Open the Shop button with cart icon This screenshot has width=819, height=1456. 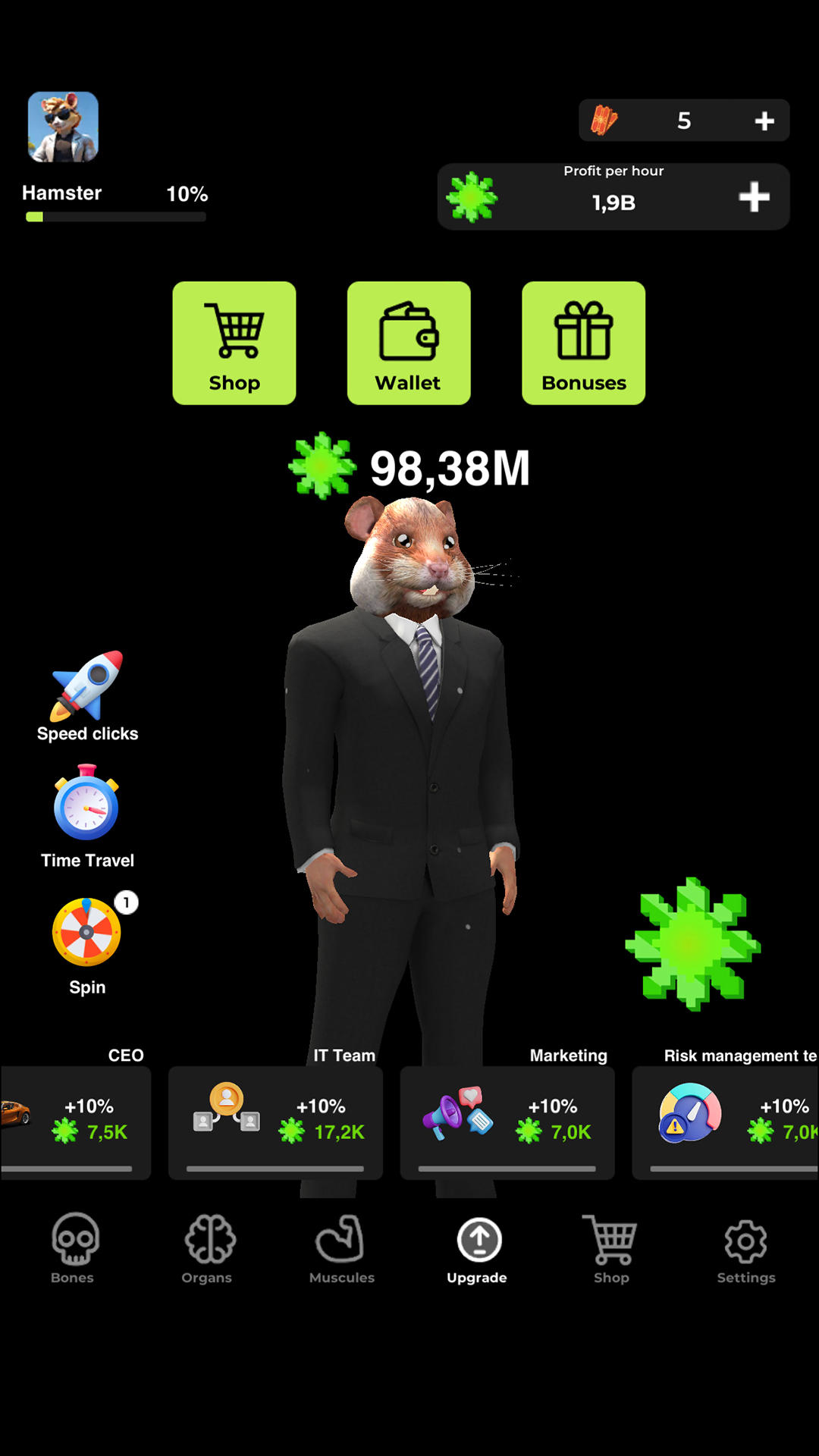(x=234, y=343)
